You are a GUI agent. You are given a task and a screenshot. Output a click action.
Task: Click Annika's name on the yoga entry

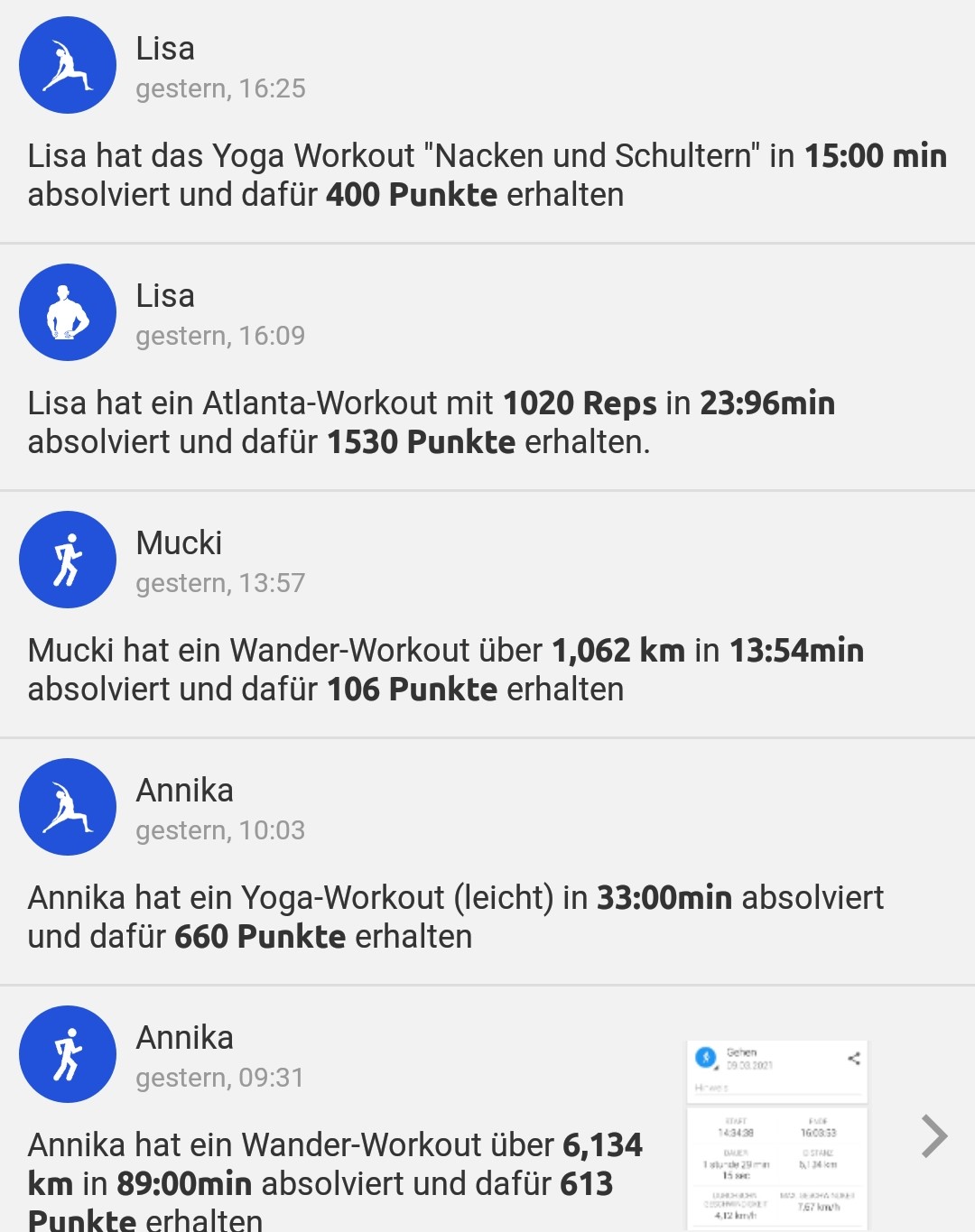click(184, 791)
